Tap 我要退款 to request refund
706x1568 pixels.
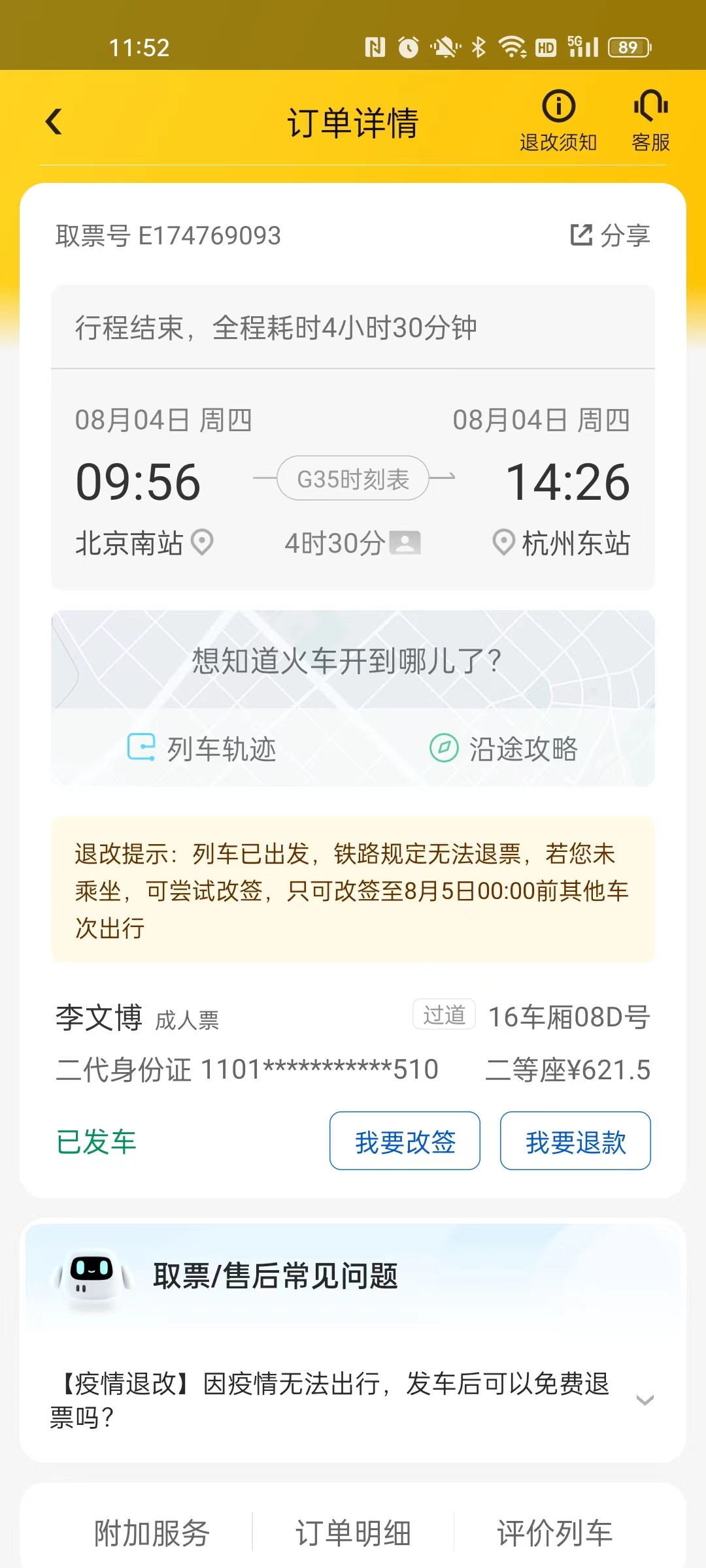(x=575, y=1141)
